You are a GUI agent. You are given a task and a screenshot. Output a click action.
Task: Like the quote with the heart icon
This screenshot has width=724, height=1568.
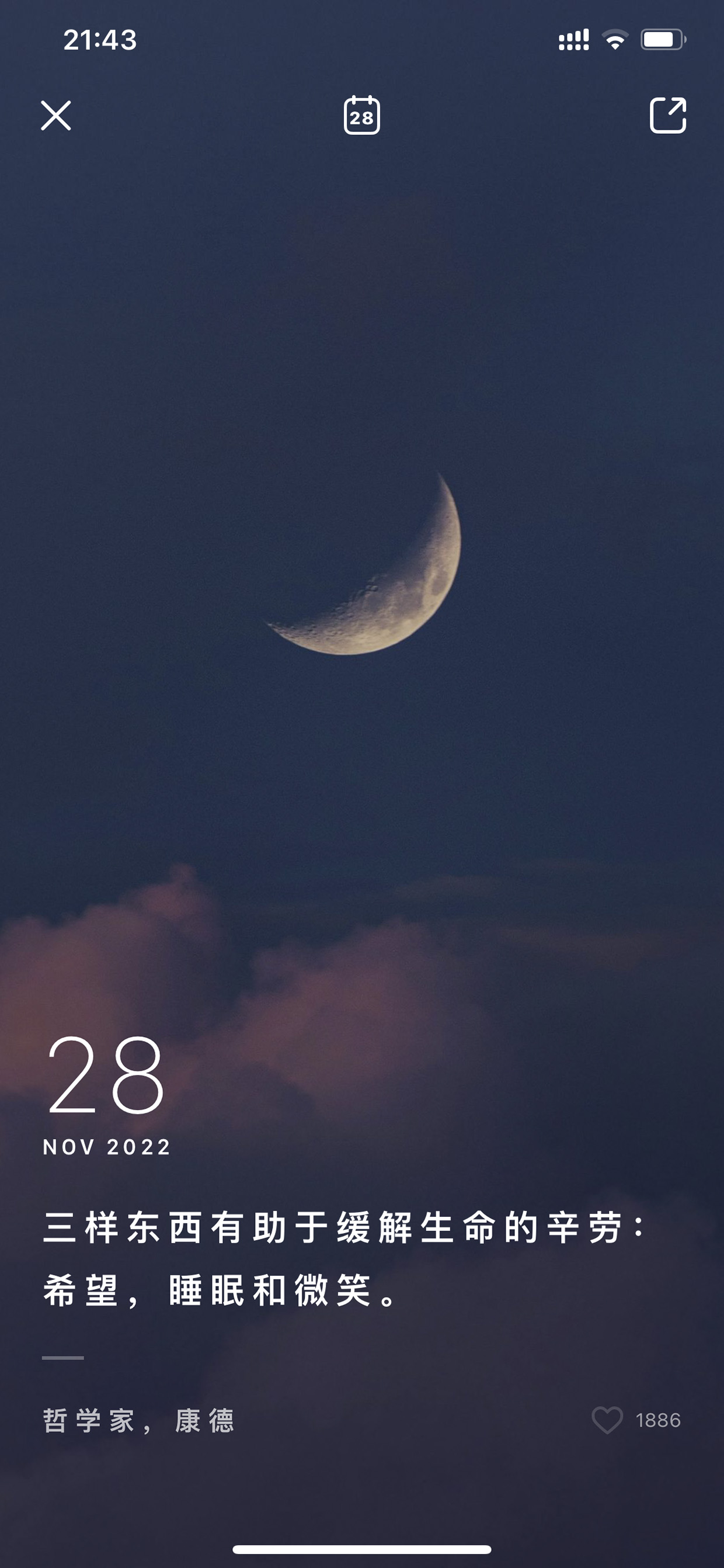(607, 1420)
